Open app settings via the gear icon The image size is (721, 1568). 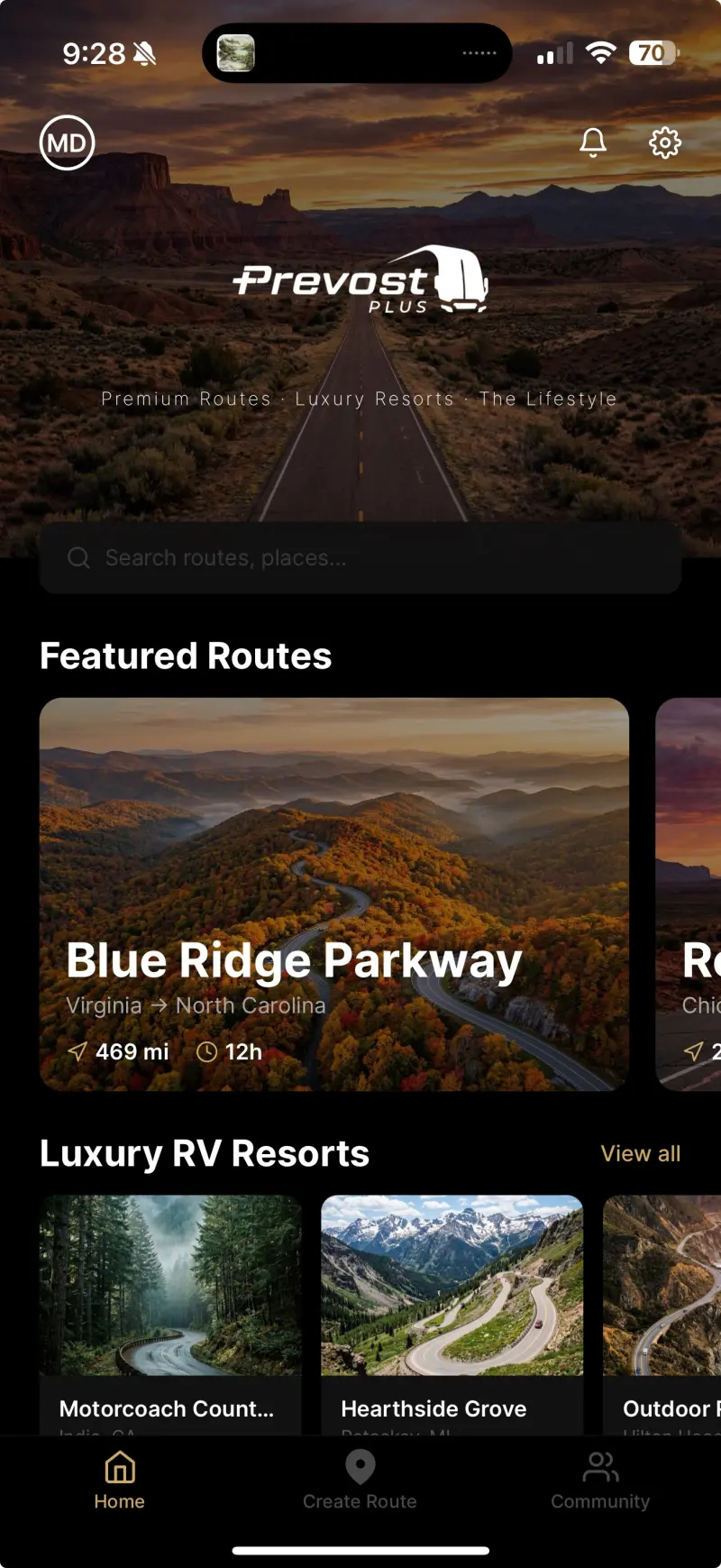(x=664, y=142)
